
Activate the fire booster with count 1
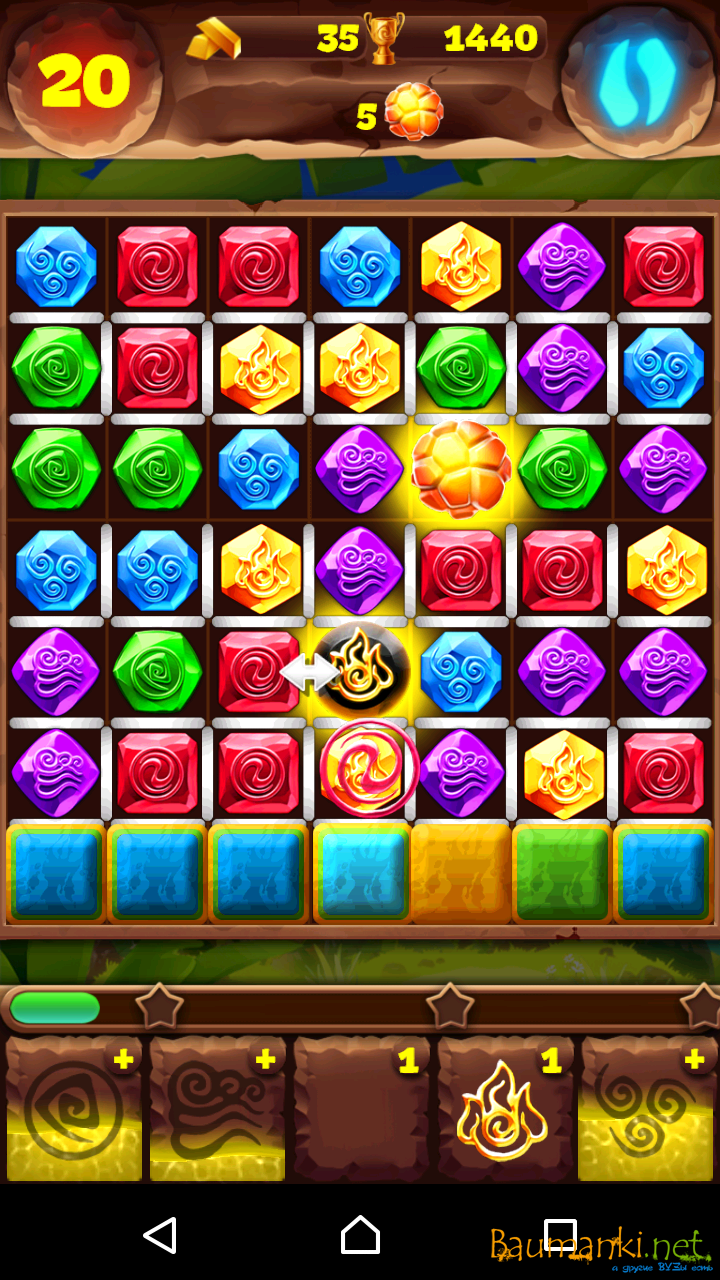[505, 1110]
